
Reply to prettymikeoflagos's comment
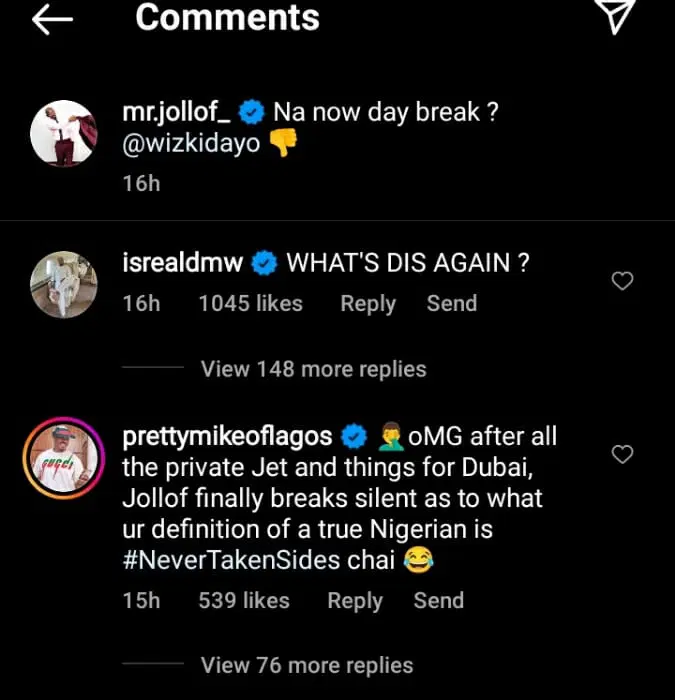pos(355,600)
